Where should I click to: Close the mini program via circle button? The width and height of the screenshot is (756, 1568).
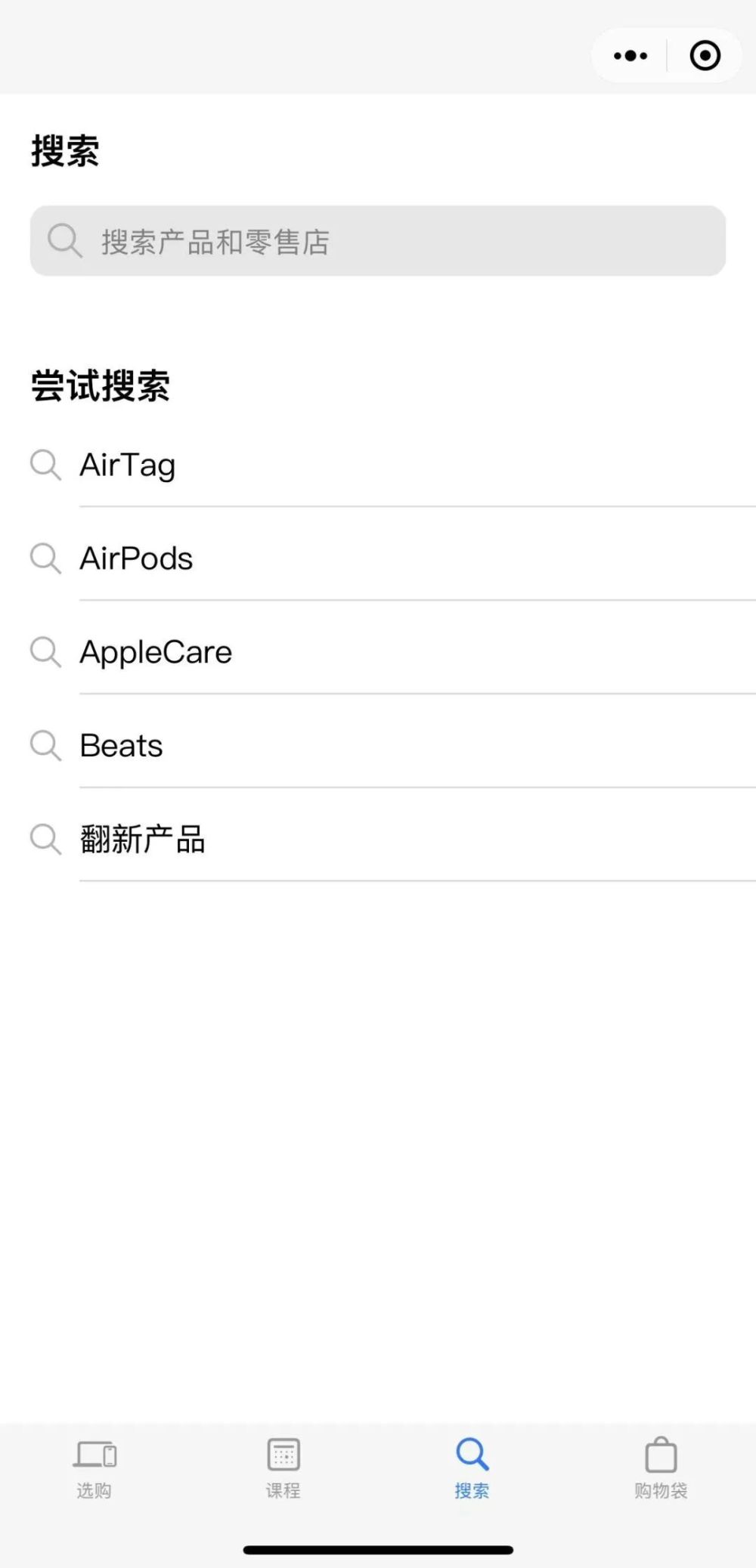[705, 56]
